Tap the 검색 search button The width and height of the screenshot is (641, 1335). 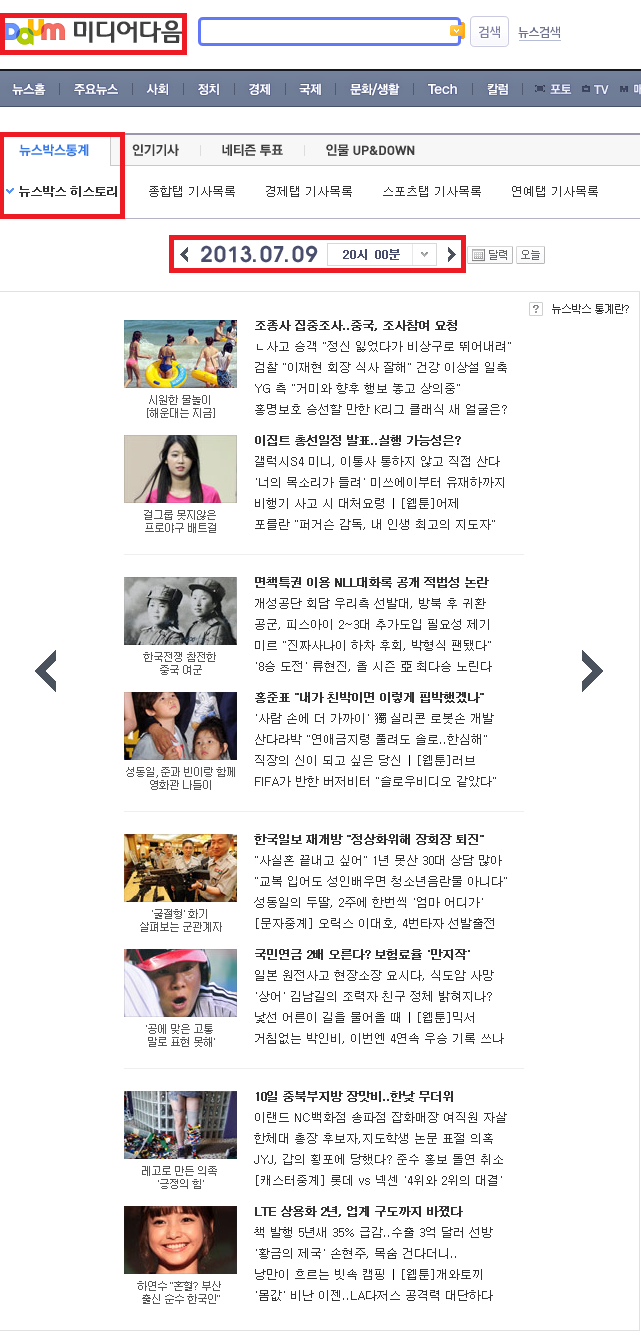(x=489, y=32)
